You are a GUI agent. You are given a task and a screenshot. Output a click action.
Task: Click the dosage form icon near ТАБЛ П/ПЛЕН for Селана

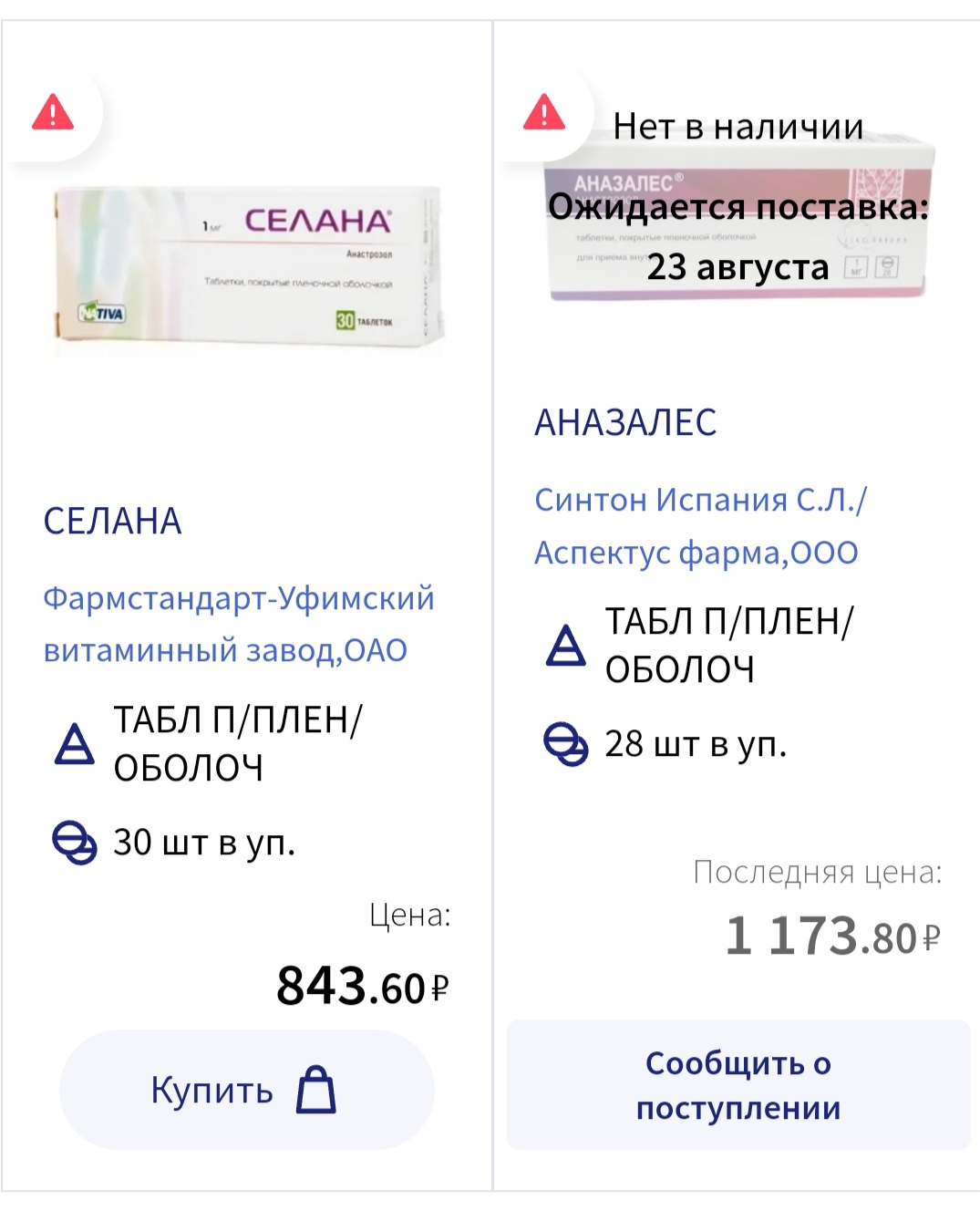point(75,743)
